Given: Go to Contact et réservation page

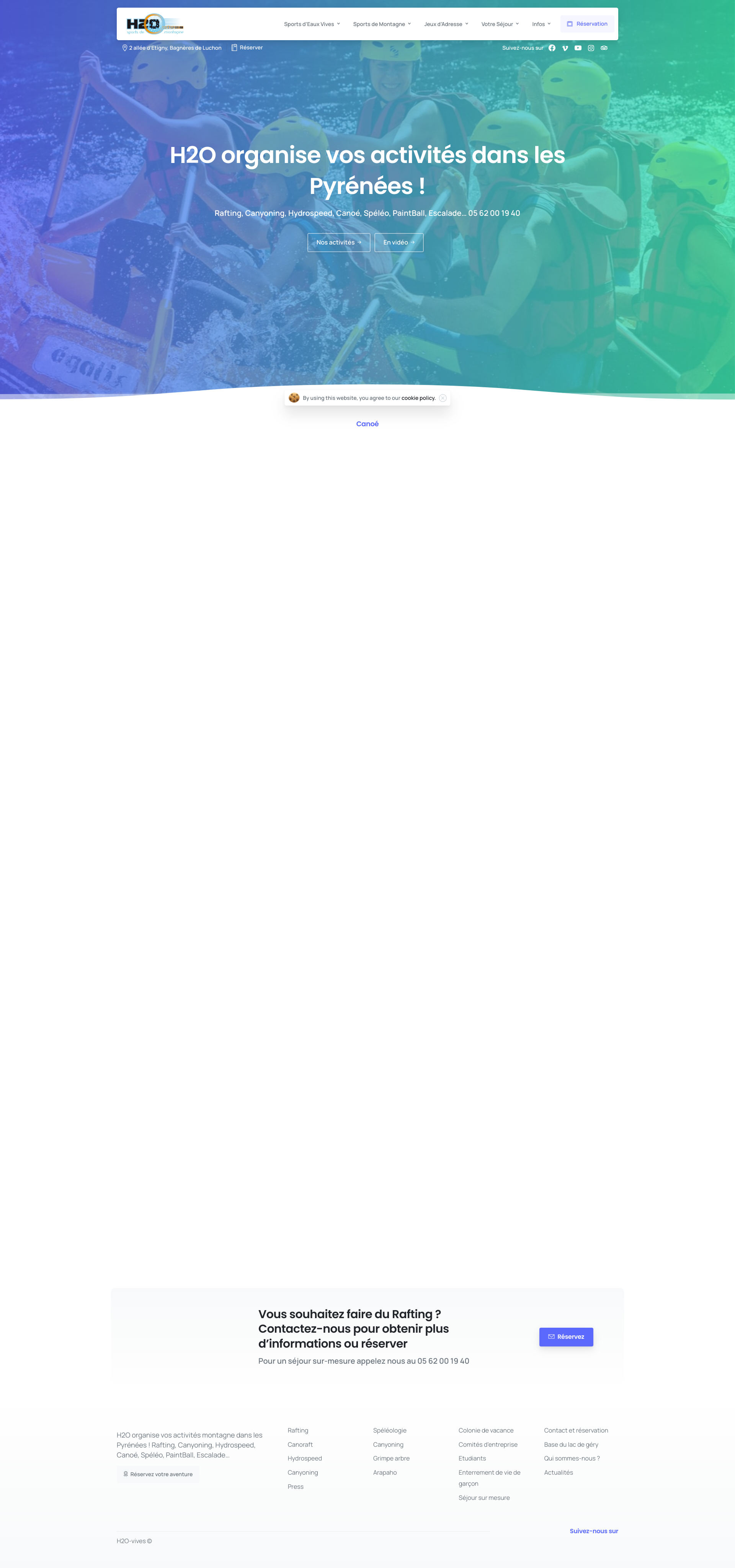Looking at the screenshot, I should [576, 1430].
